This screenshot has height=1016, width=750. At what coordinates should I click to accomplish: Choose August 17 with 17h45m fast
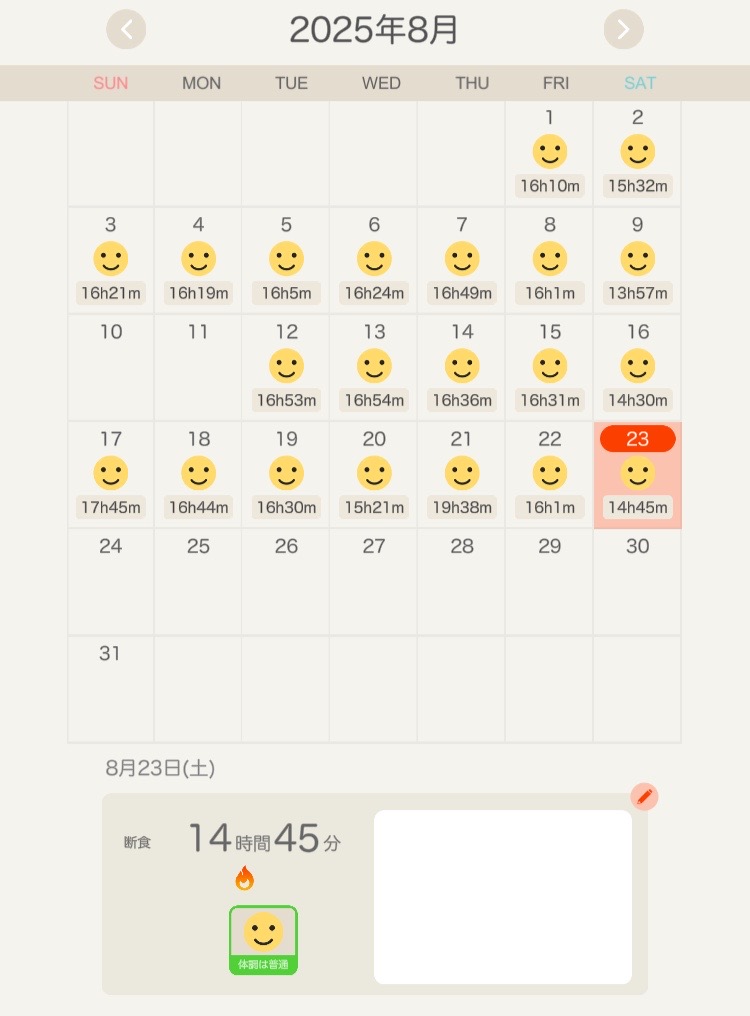pos(111,474)
